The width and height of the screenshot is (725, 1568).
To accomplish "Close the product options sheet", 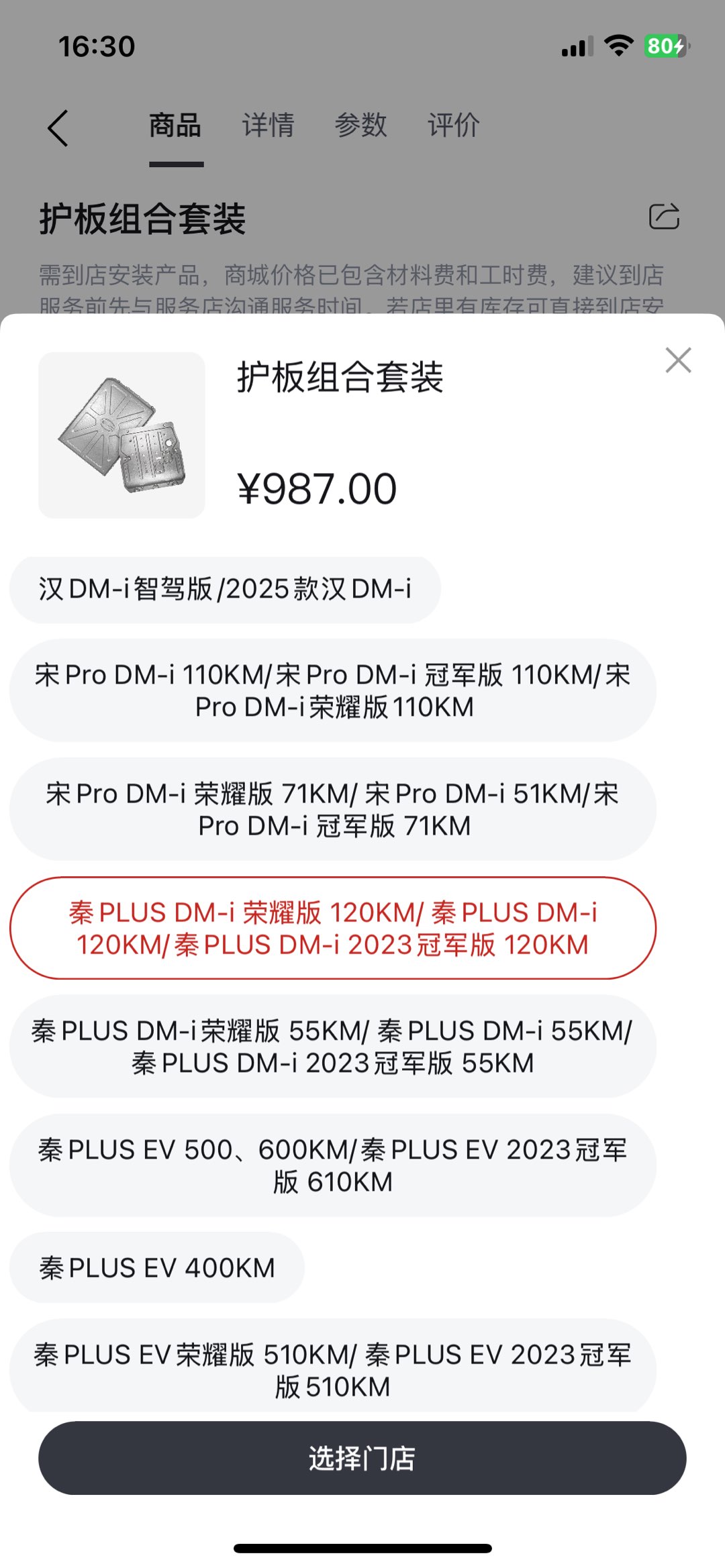I will pyautogui.click(x=678, y=360).
